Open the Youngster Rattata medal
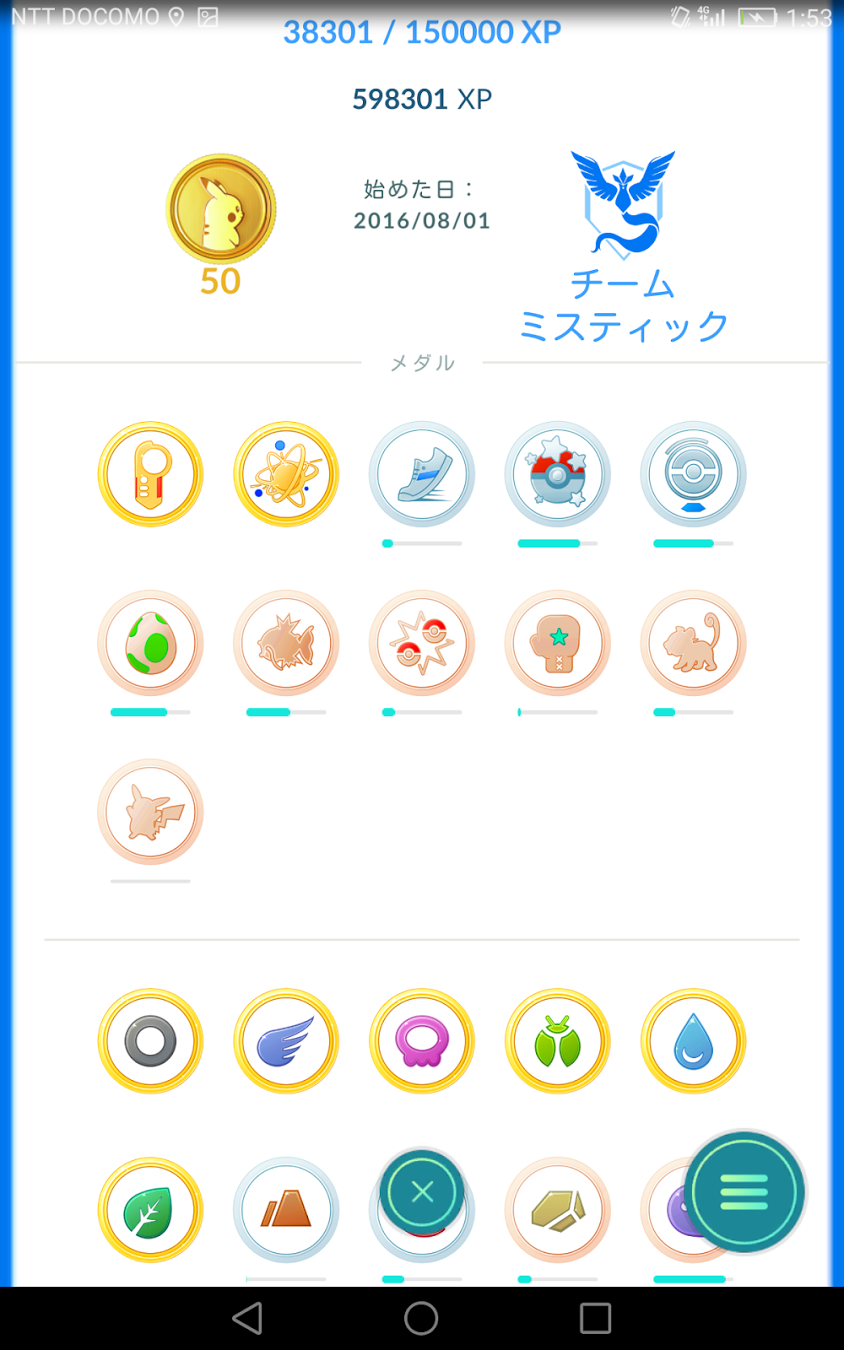Screen dimensions: 844x1350 pos(693,642)
